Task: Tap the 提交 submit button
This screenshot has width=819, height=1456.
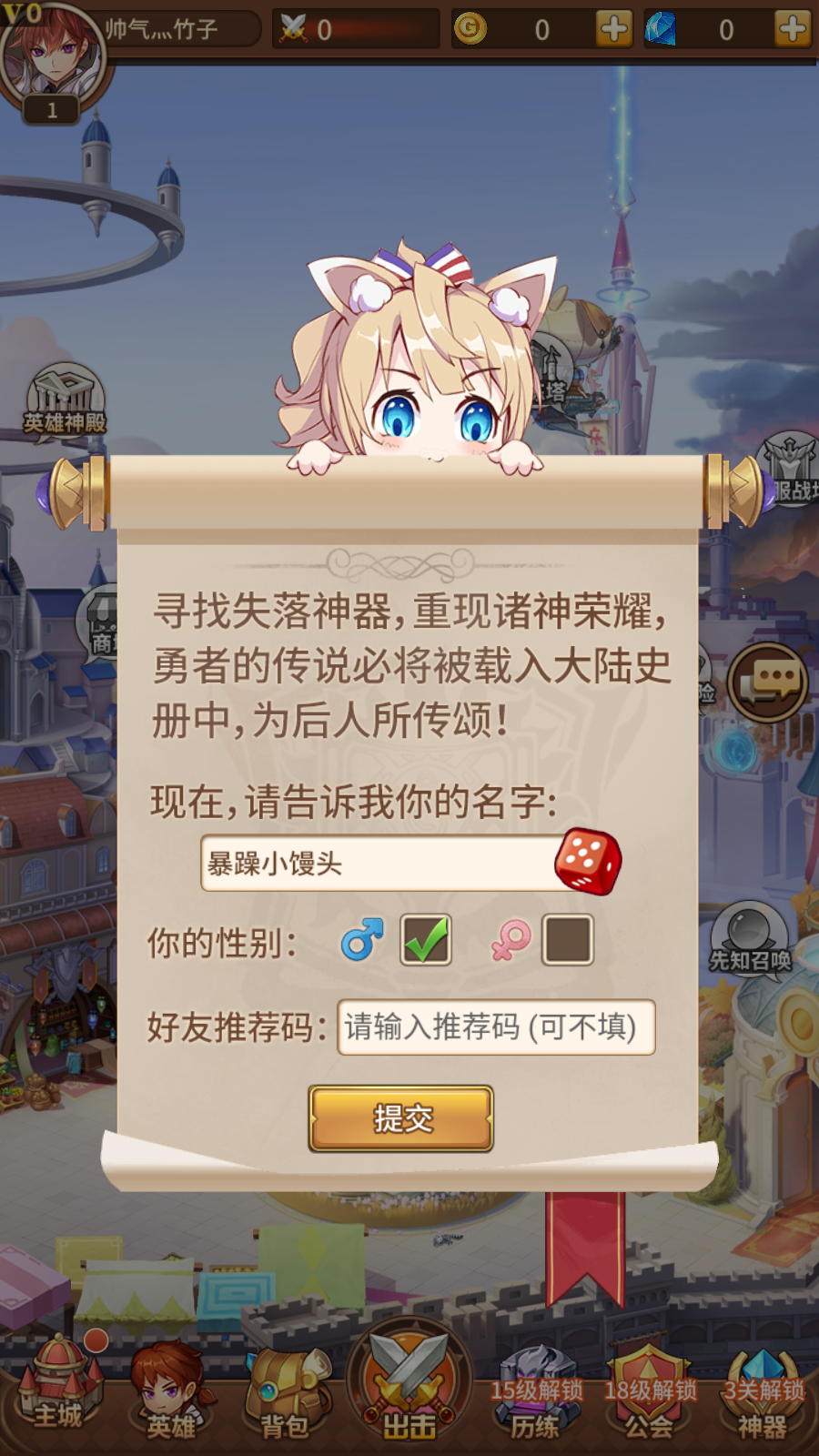Action: pyautogui.click(x=400, y=1118)
